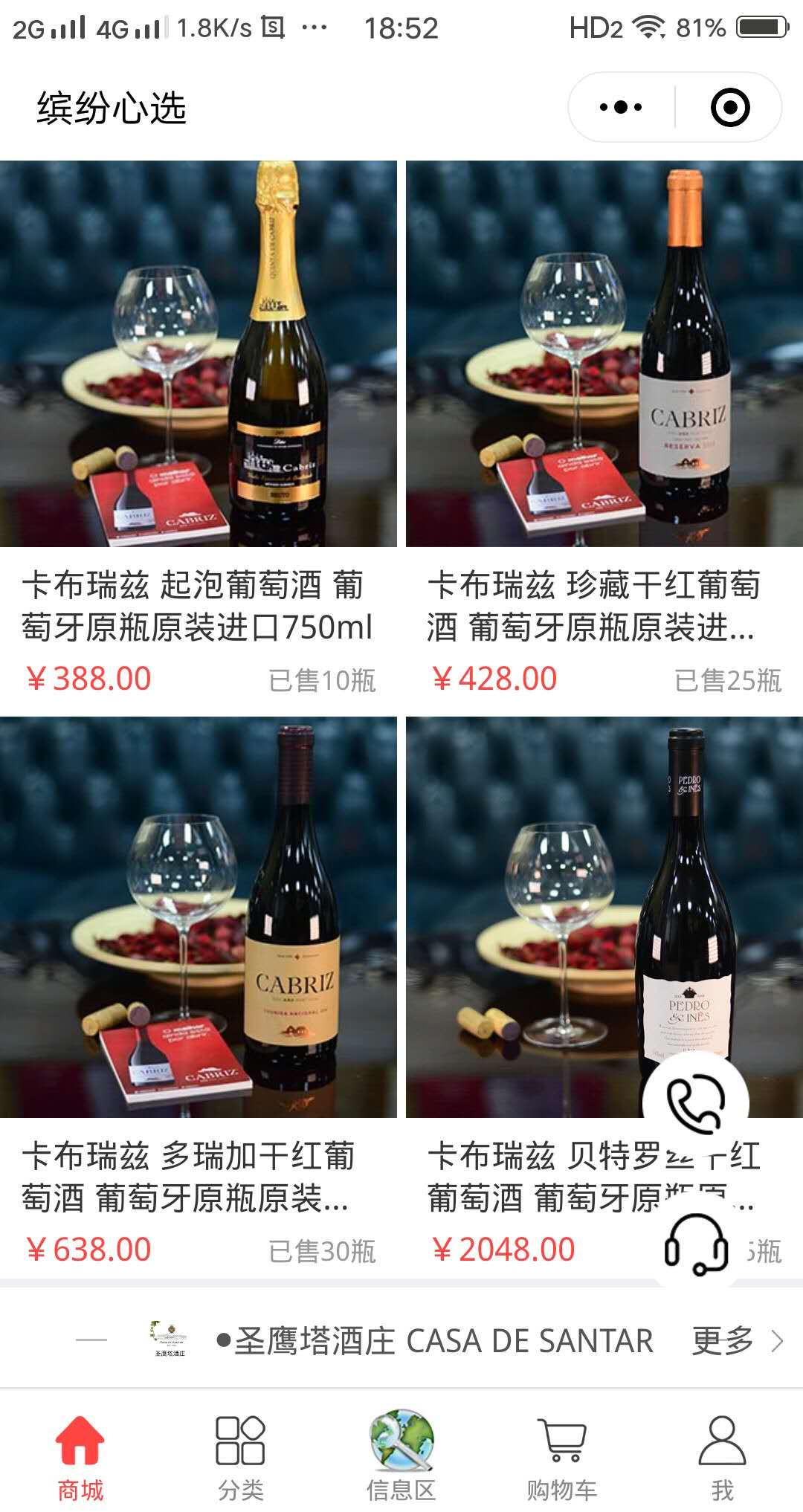
Task: Open the mini program more-options menu
Action: 621,107
